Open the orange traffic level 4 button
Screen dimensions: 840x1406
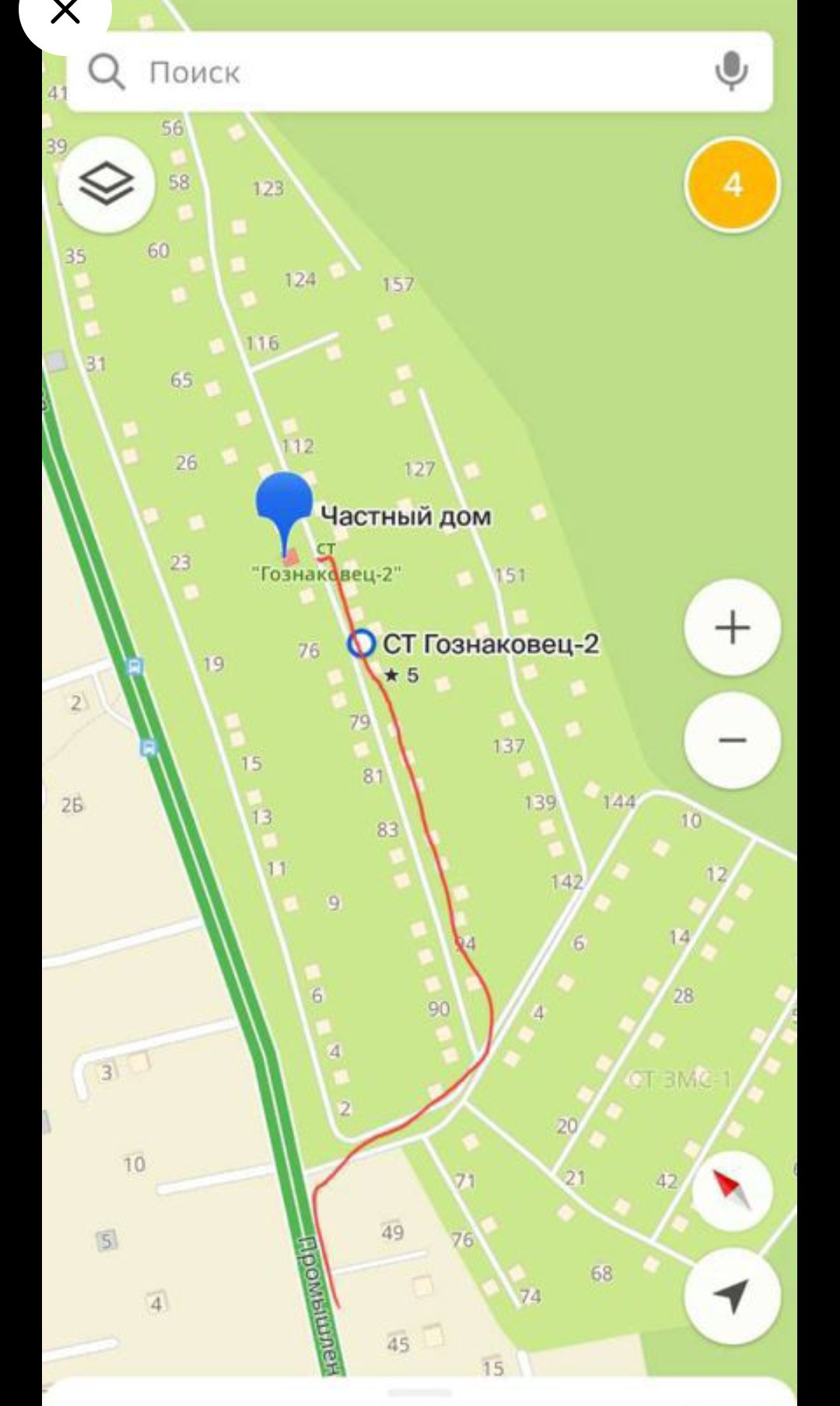pyautogui.click(x=732, y=185)
